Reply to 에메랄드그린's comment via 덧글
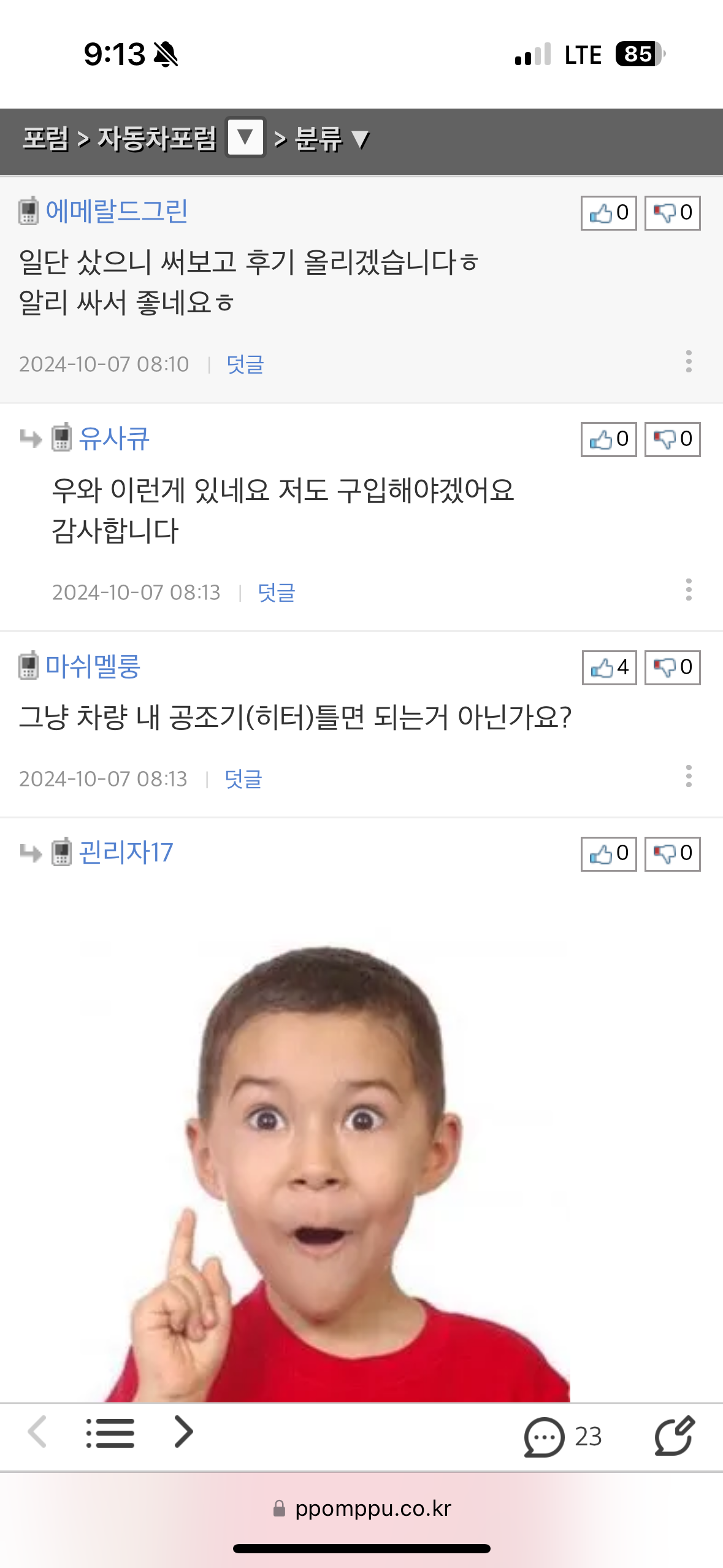The height and width of the screenshot is (1568, 723). click(x=245, y=364)
